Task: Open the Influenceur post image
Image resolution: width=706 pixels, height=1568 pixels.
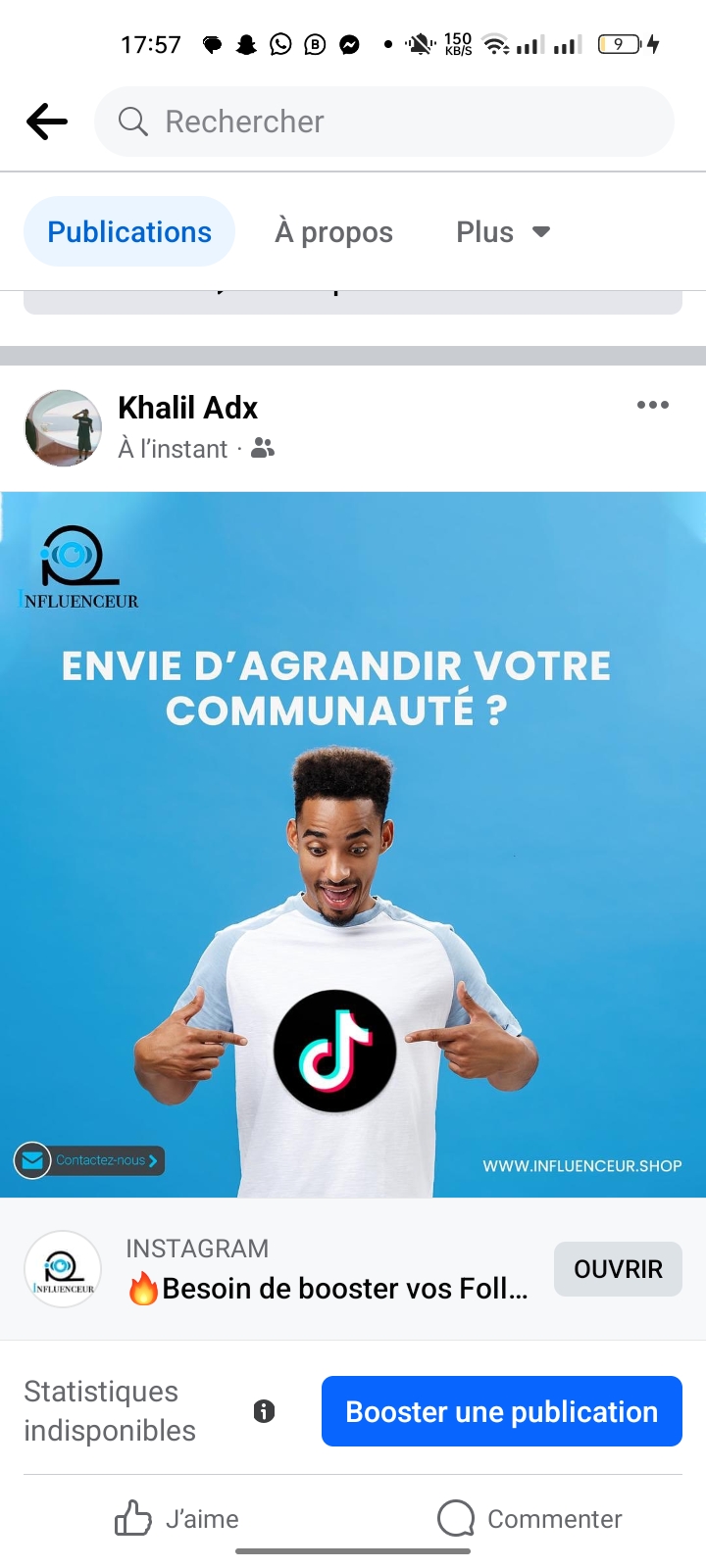Action: [x=353, y=843]
